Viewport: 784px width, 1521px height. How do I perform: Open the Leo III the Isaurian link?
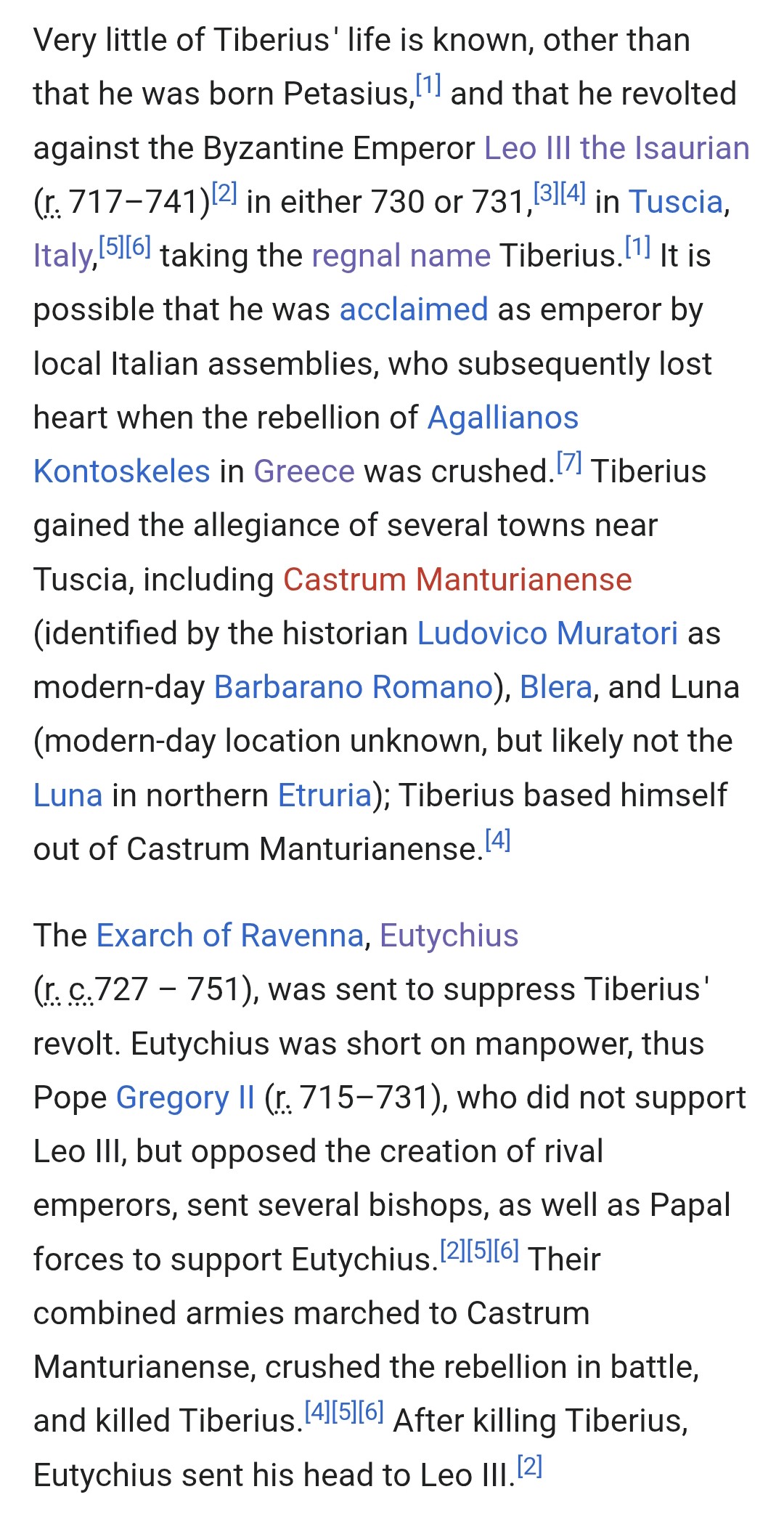(616, 148)
